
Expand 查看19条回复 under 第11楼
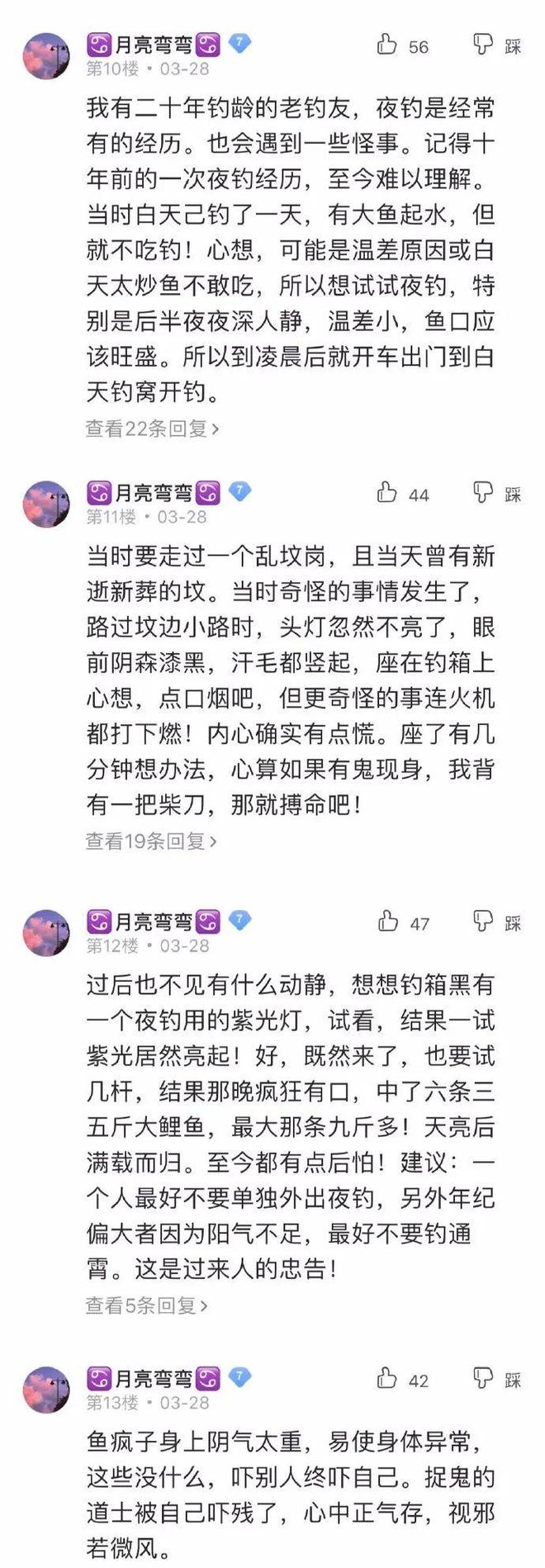pyautogui.click(x=151, y=841)
